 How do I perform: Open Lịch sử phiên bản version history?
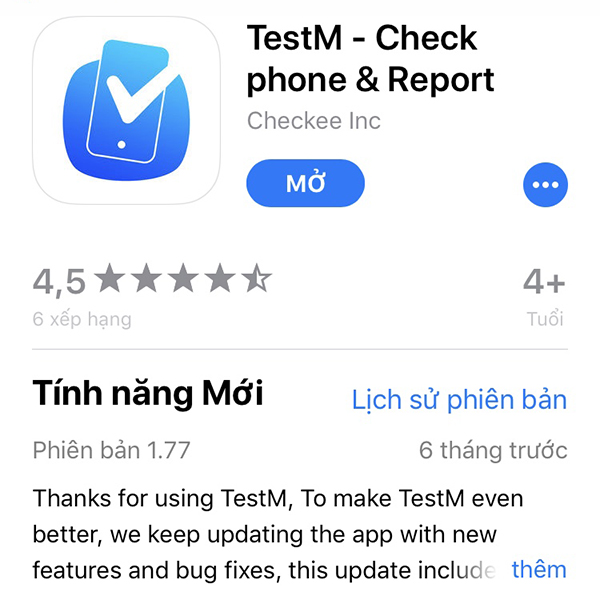click(x=459, y=399)
